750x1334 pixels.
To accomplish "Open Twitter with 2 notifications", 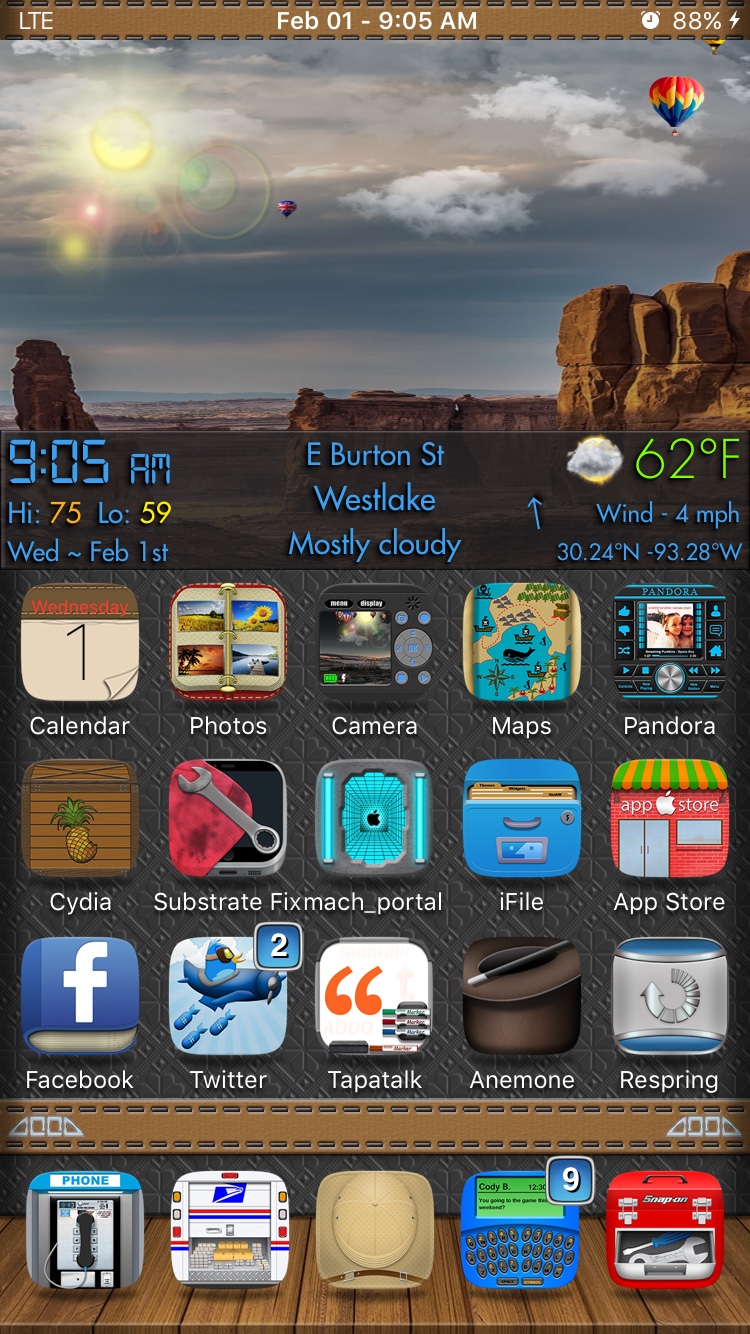I will click(228, 997).
